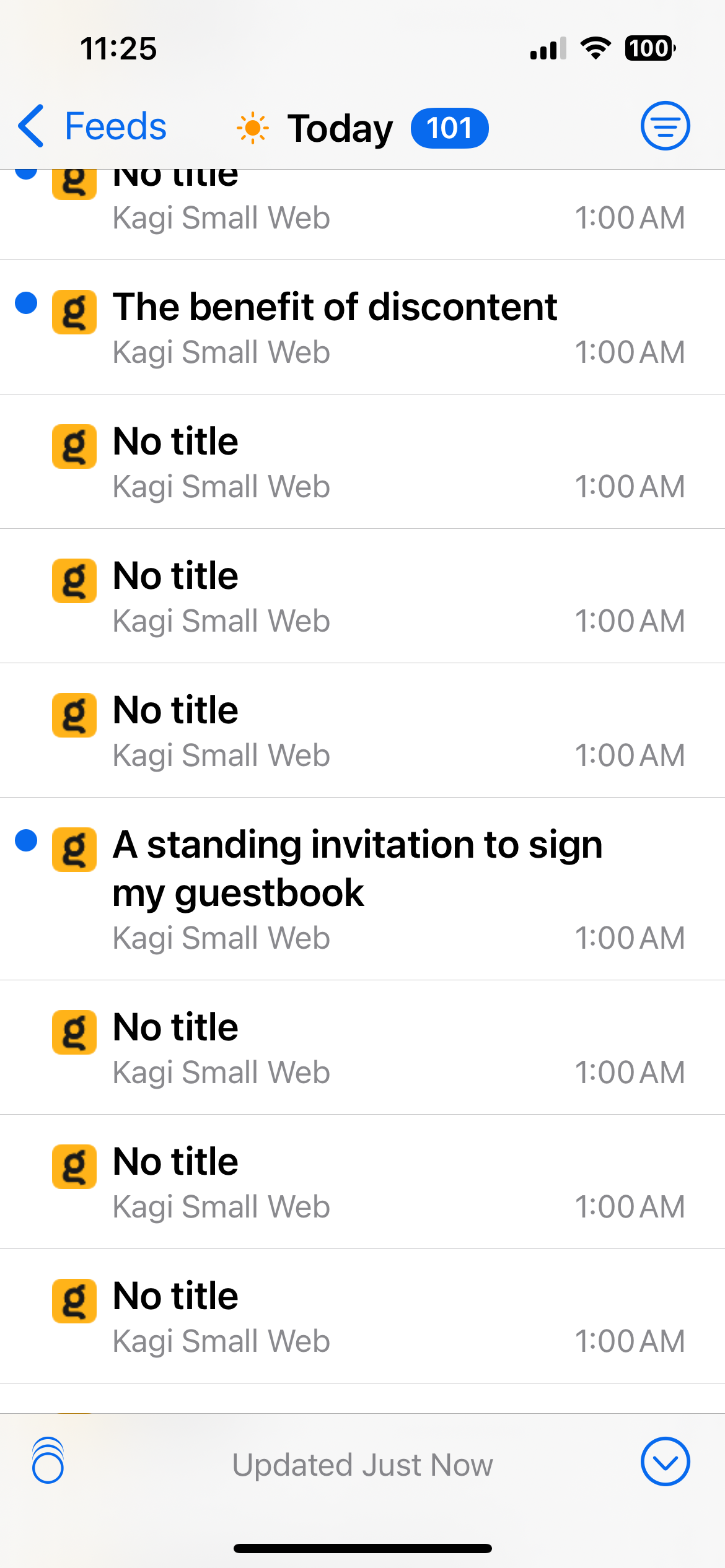Go back to Feeds
The width and height of the screenshot is (725, 1568).
tap(93, 126)
